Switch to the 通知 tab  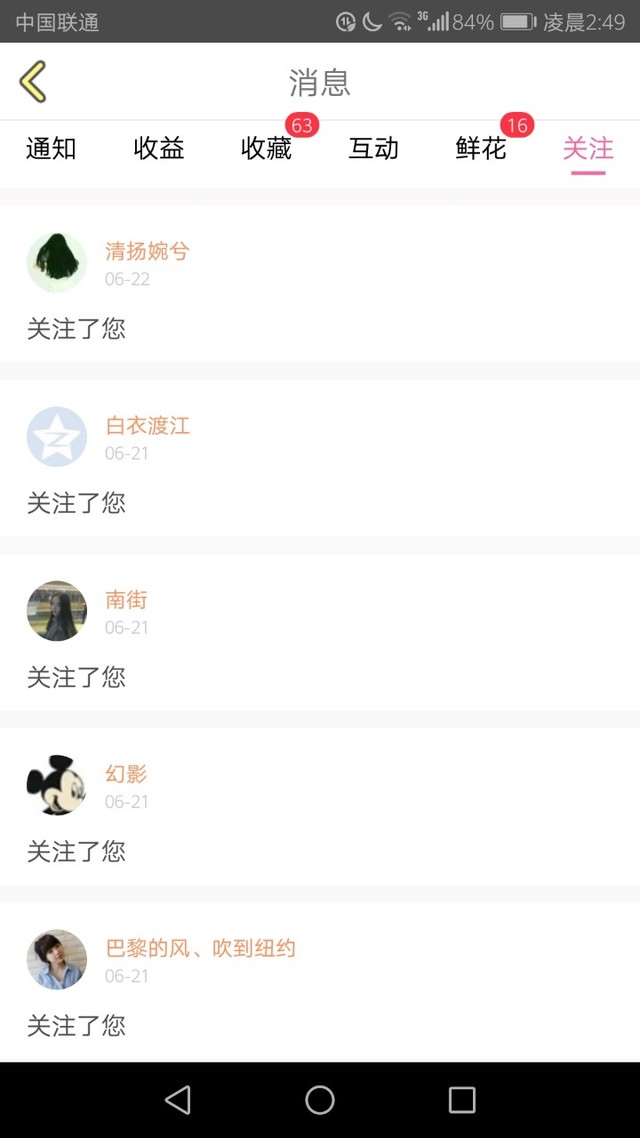51,149
